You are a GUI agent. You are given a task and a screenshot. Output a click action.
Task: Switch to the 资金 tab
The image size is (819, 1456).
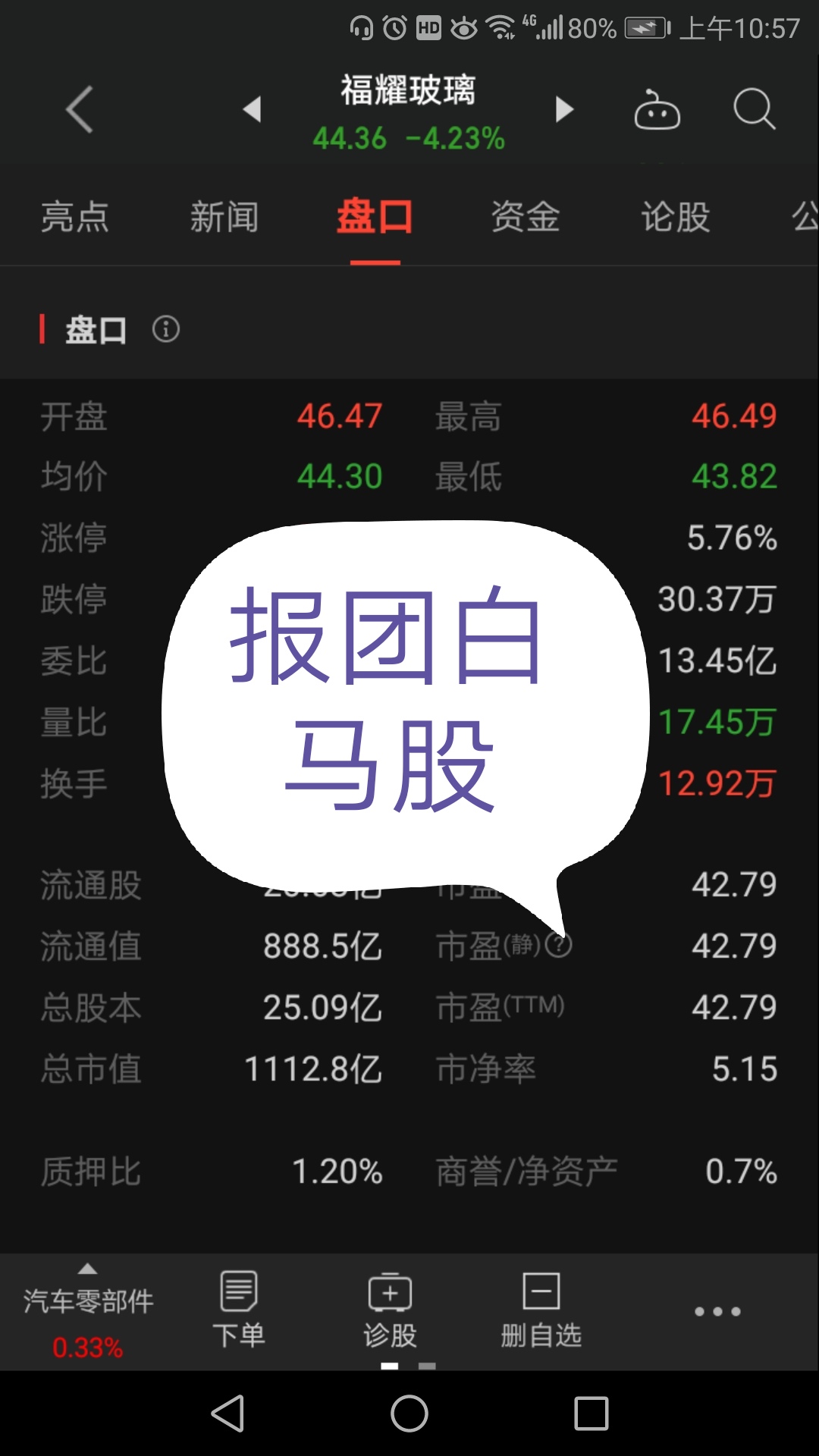tap(526, 217)
